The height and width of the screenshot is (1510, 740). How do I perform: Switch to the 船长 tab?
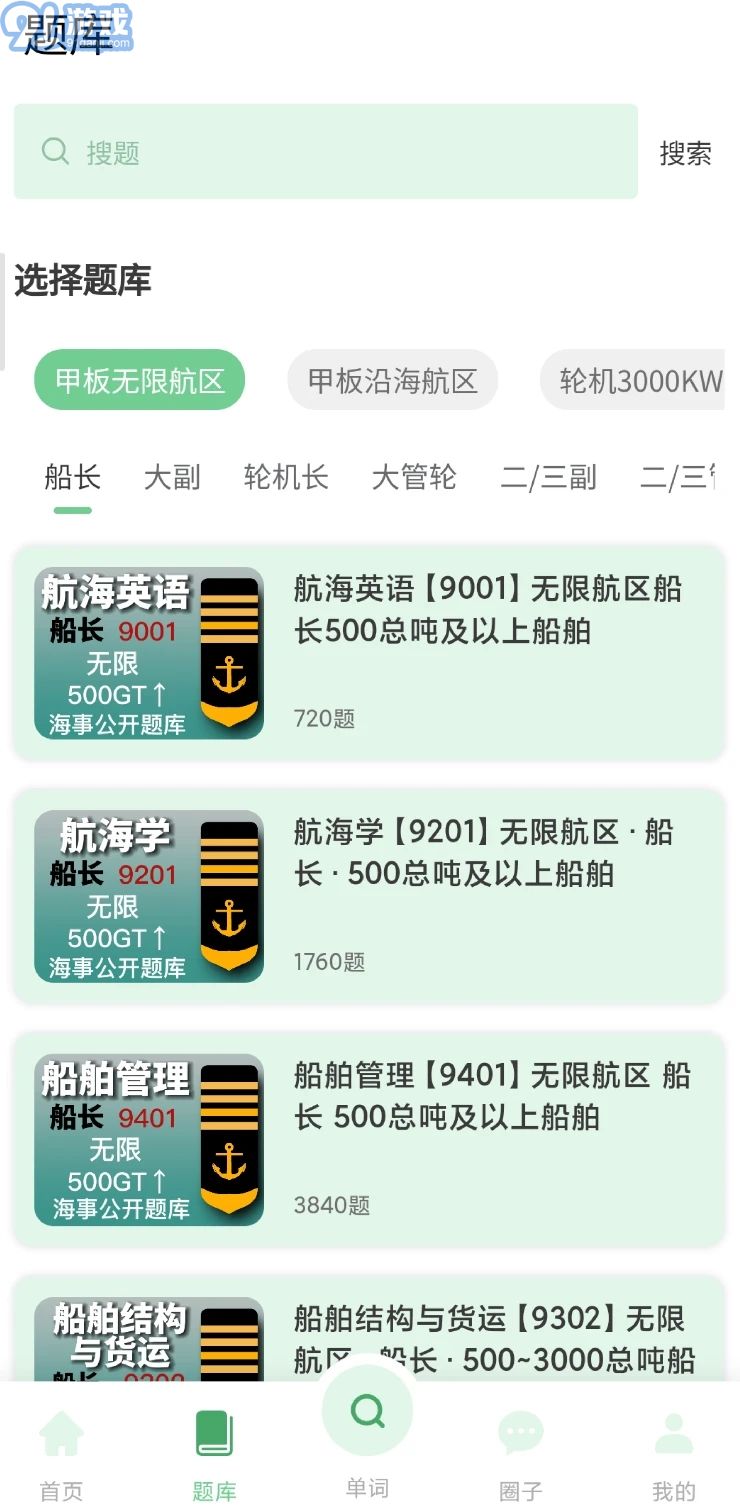coord(72,477)
